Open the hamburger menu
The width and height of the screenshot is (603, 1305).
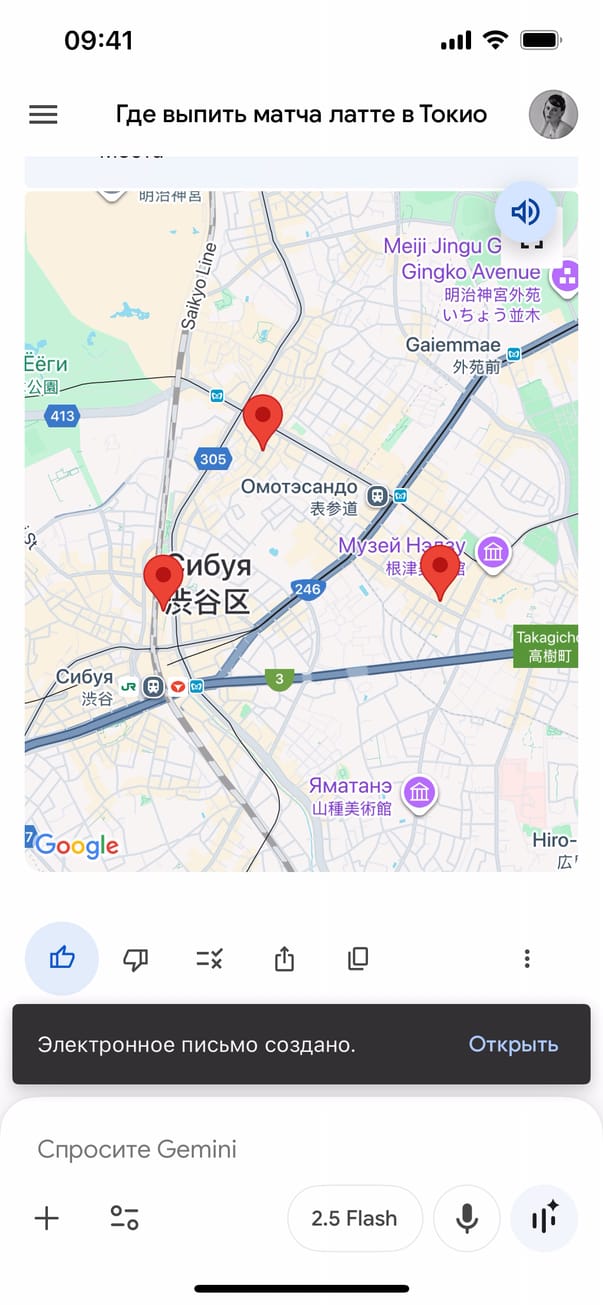43,115
